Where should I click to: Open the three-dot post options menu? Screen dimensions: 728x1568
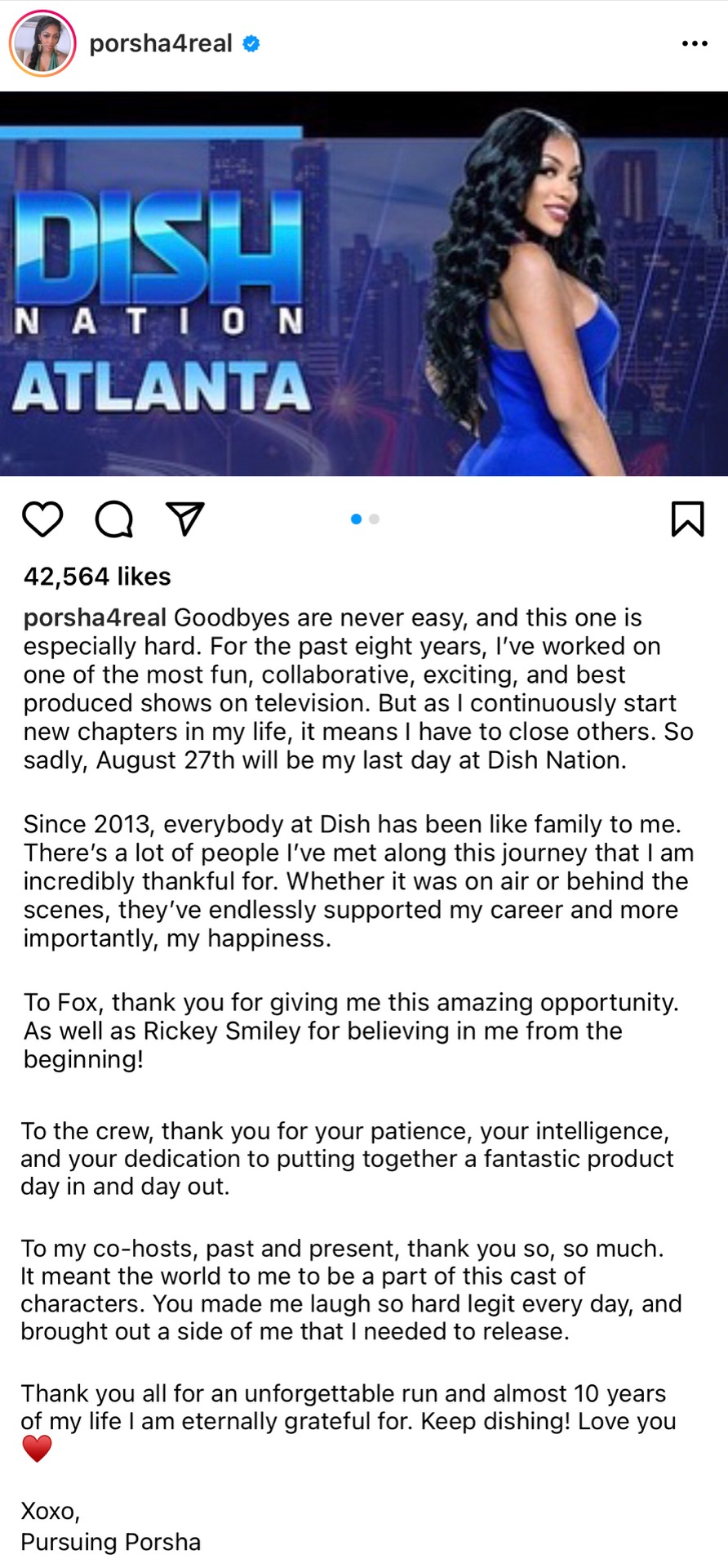point(694,44)
